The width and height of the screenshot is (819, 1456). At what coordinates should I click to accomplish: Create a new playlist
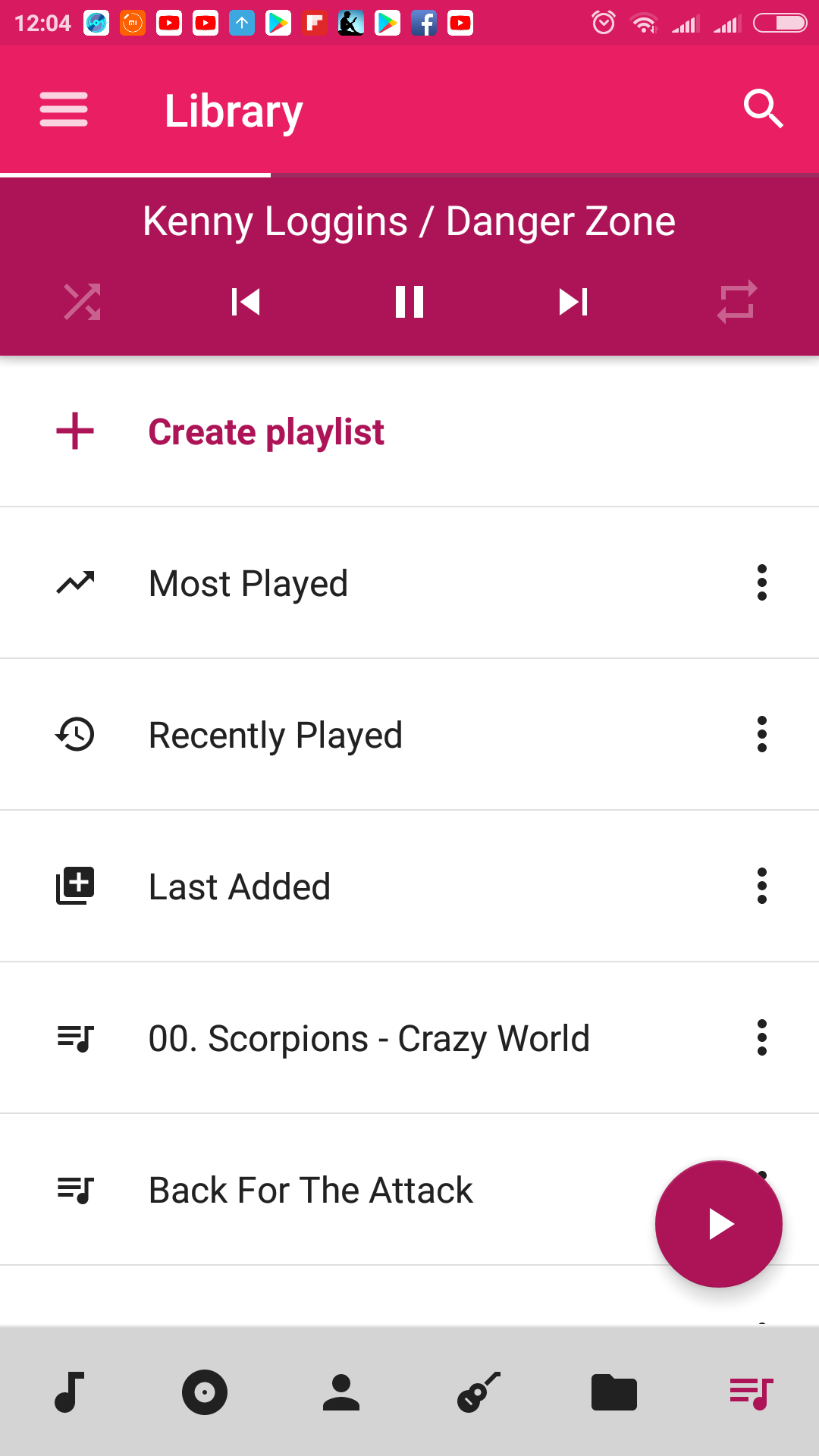(409, 431)
